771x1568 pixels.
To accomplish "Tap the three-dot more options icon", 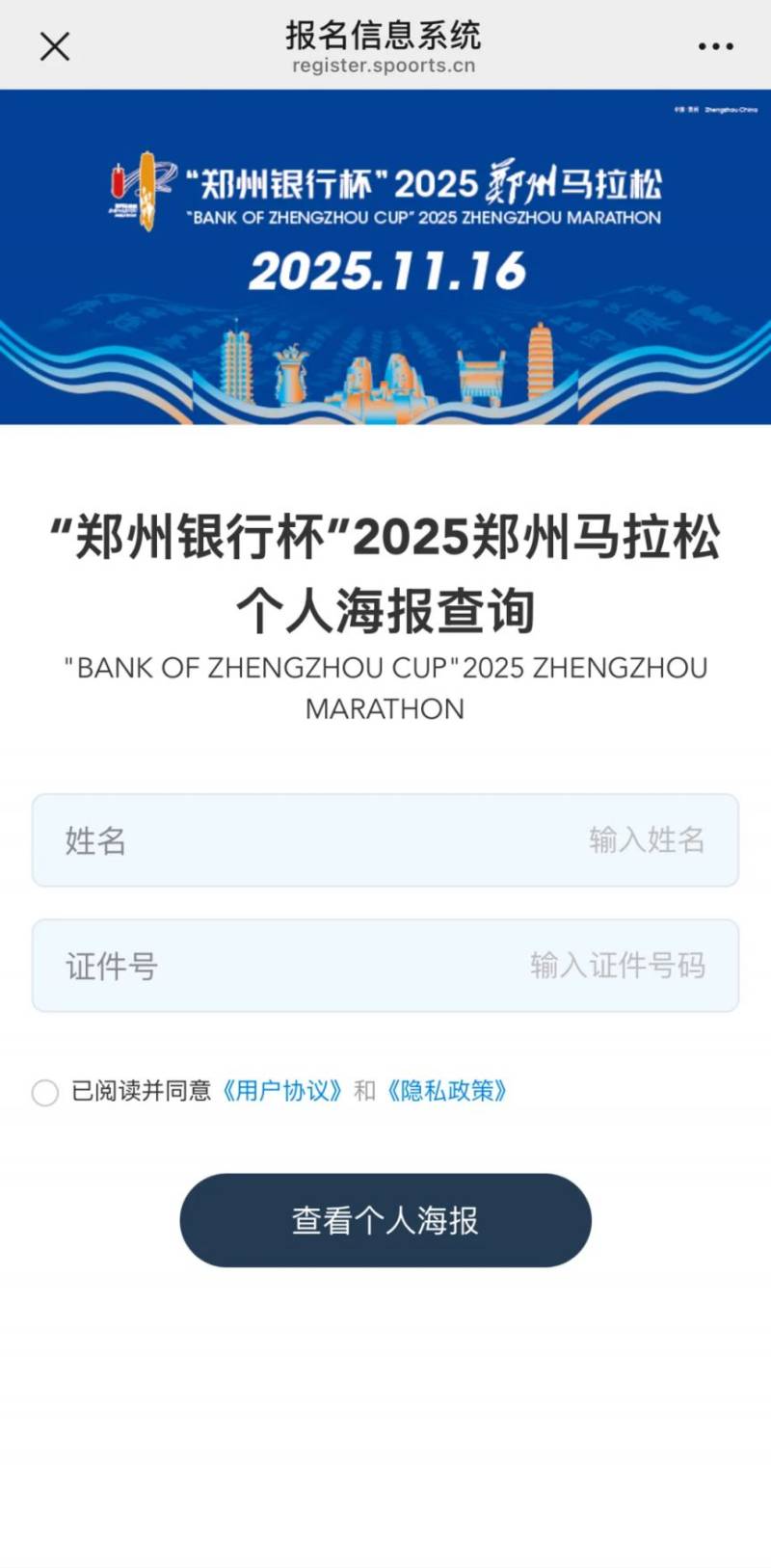I will [715, 45].
